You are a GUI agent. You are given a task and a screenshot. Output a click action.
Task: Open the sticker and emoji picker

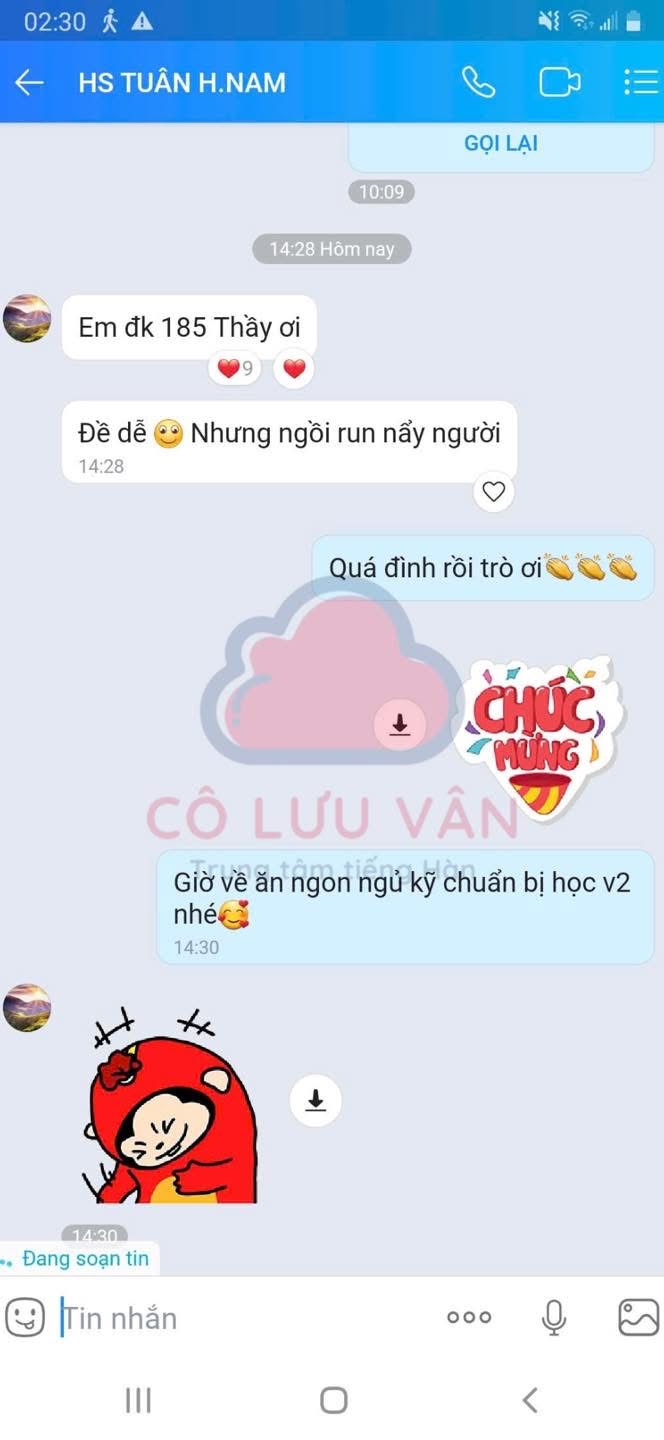pyautogui.click(x=26, y=1318)
